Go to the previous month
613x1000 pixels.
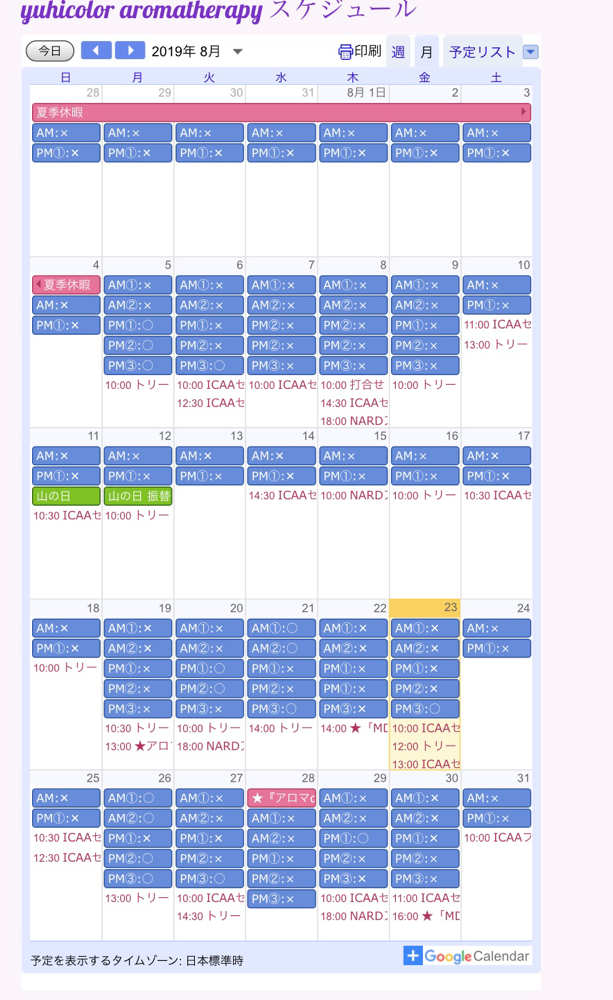(x=96, y=50)
